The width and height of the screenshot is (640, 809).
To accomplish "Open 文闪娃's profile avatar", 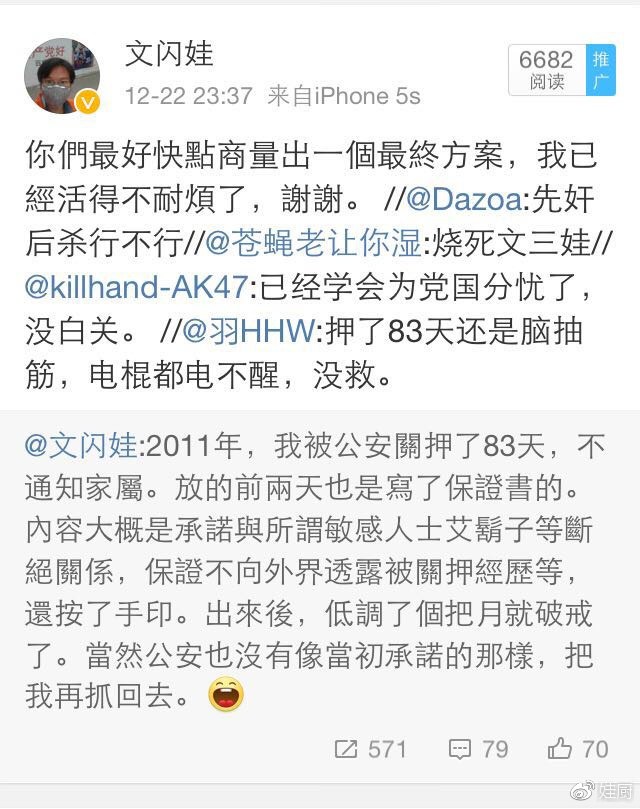I will [63, 75].
